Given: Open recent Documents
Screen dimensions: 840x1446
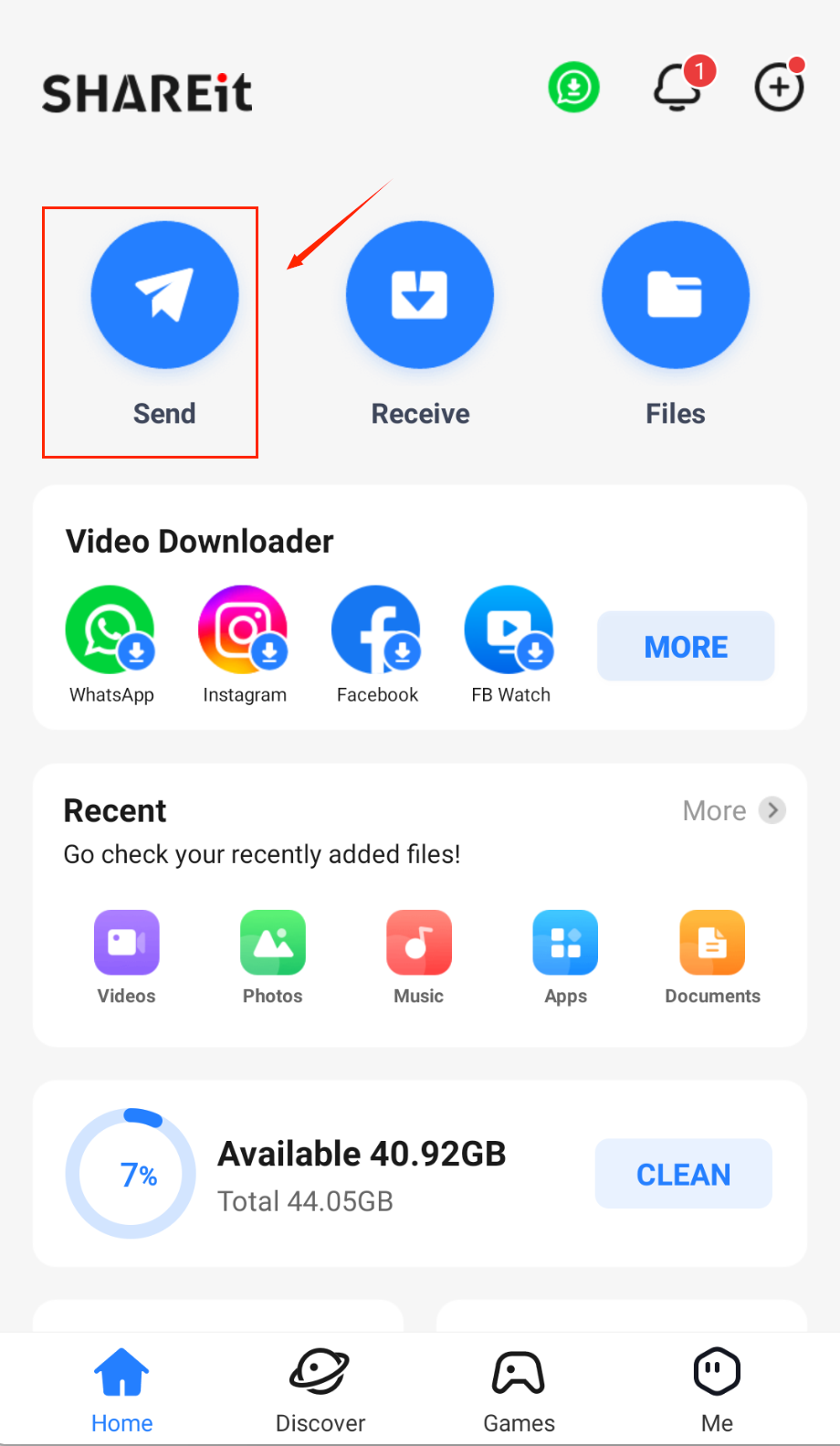Looking at the screenshot, I should (x=712, y=944).
